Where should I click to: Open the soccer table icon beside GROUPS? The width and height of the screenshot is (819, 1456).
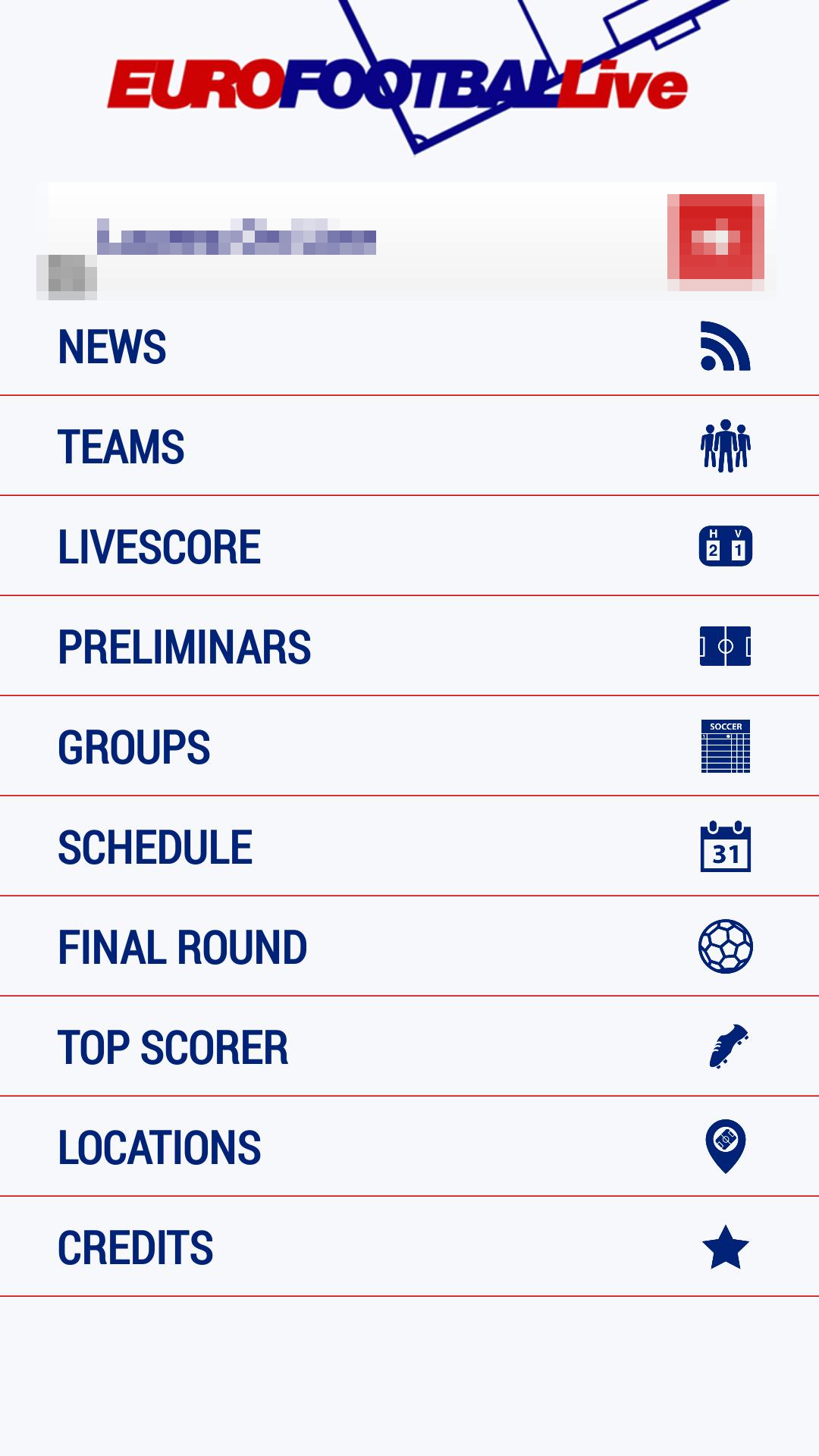pyautogui.click(x=724, y=746)
